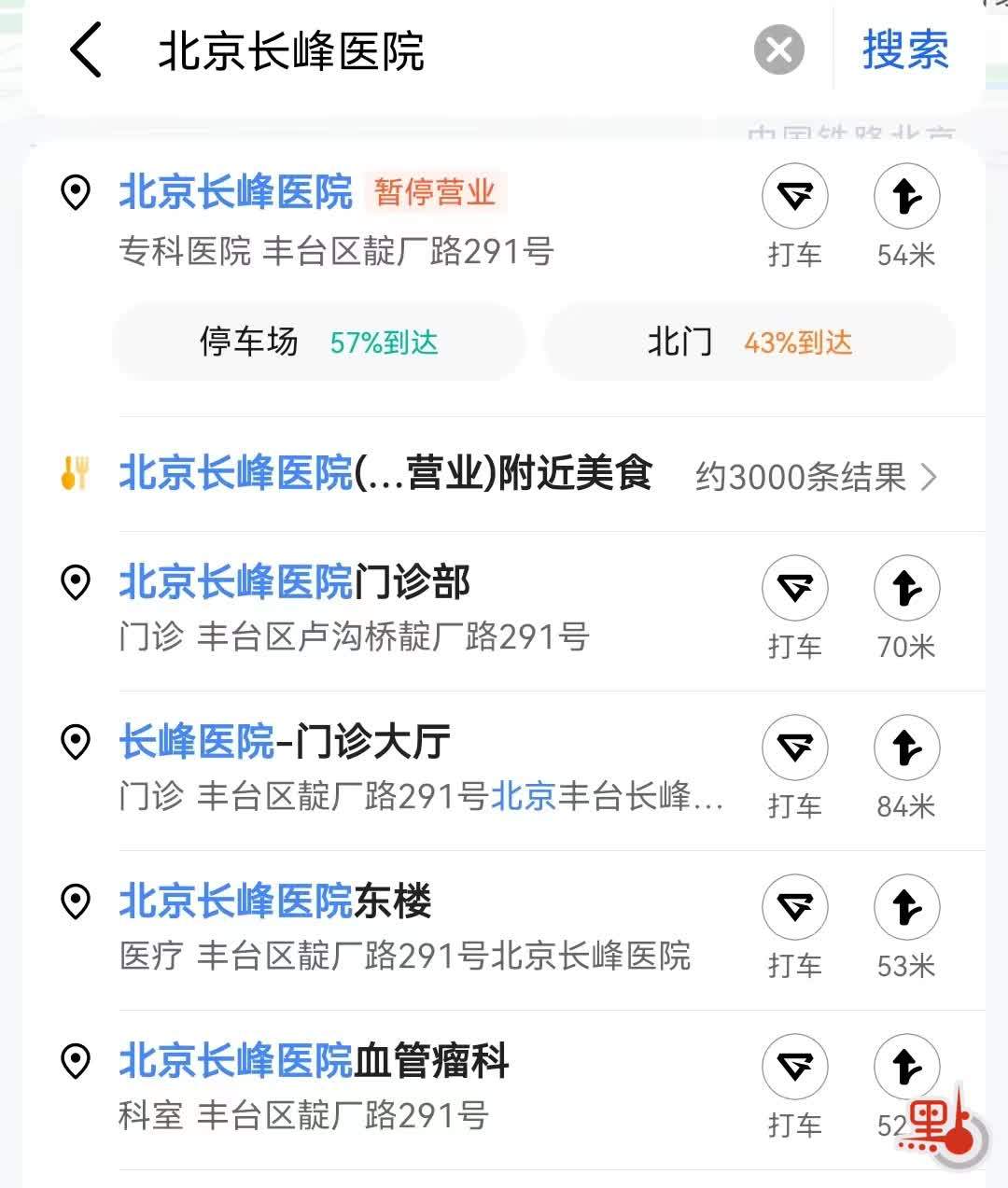Screen dimensions: 1008x1188
Task: Tap the 搜索 button
Action: [x=904, y=50]
